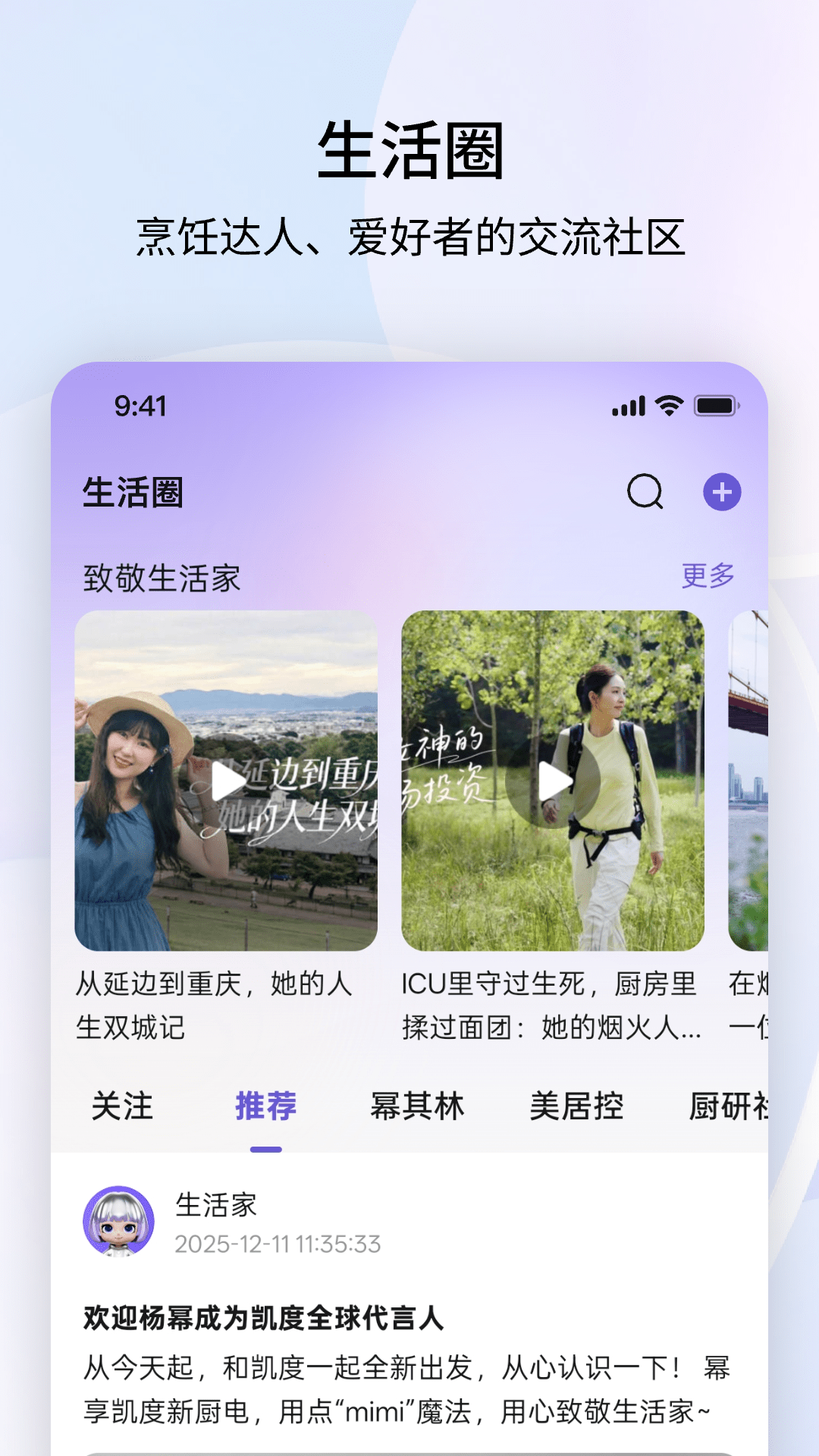Tap the cellular signal icon
The width and height of the screenshot is (819, 1456).
click(x=626, y=407)
